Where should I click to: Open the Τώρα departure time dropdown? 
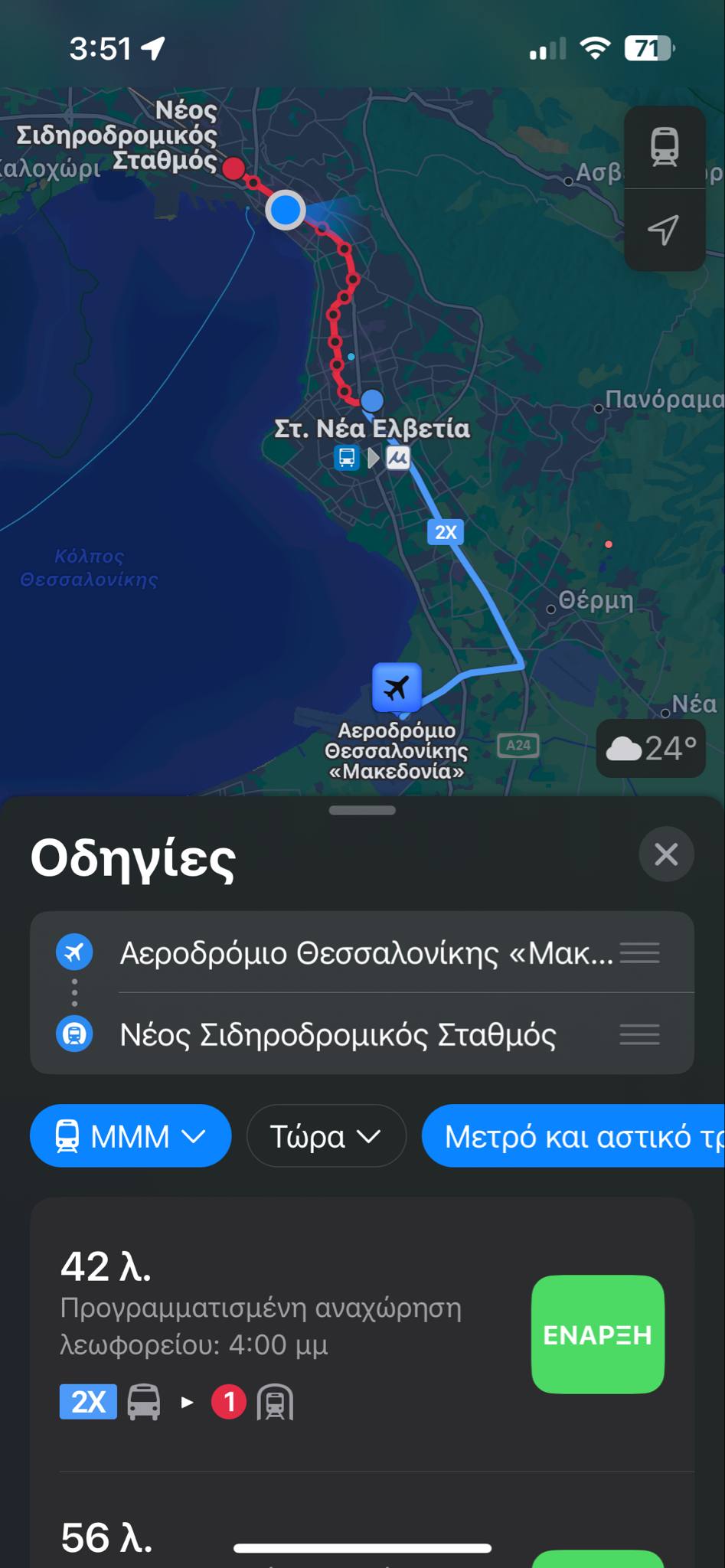[325, 1136]
